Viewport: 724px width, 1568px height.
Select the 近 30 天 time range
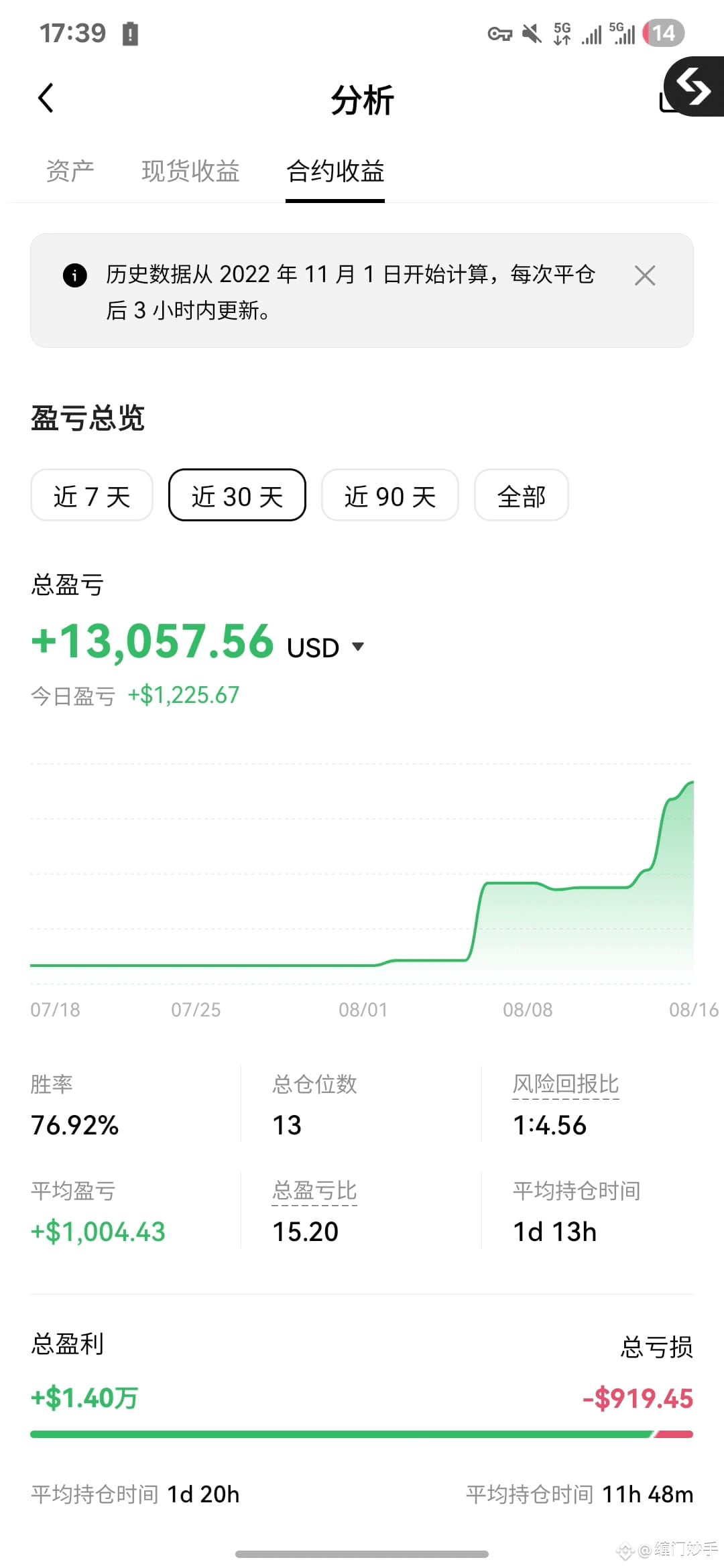click(237, 495)
